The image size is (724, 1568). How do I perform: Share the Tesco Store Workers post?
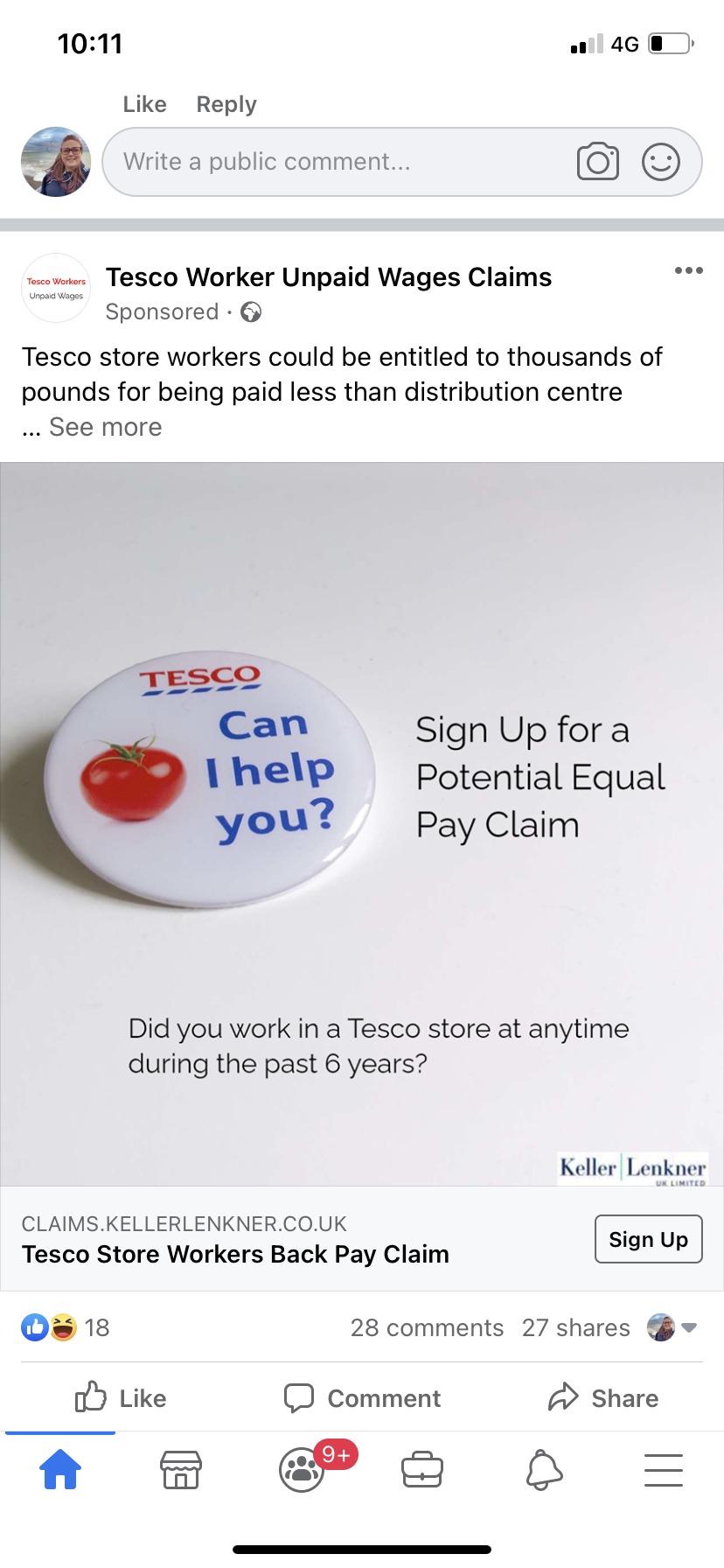click(603, 1397)
